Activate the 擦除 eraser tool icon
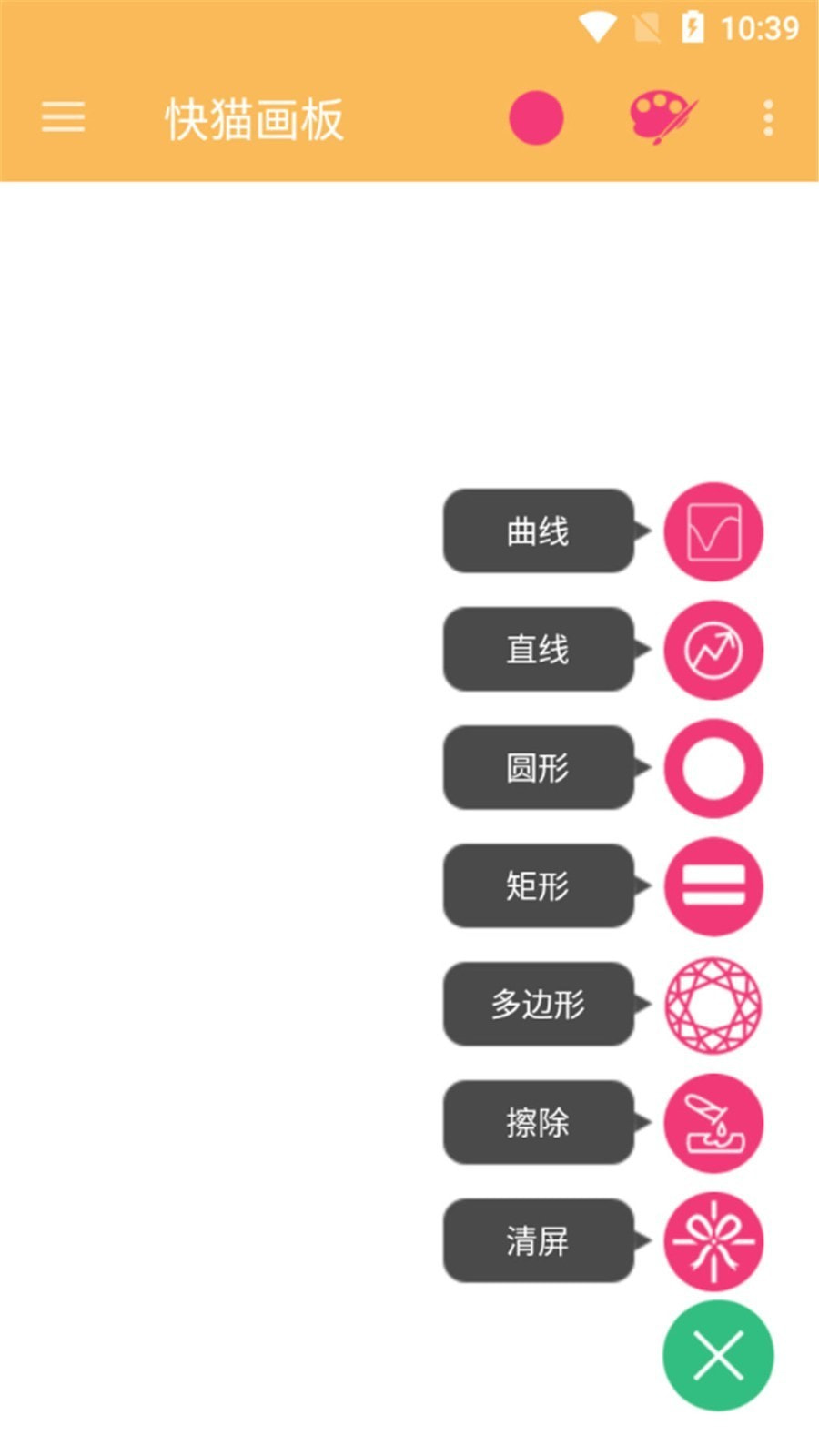Image resolution: width=819 pixels, height=1456 pixels. pyautogui.click(x=713, y=1124)
